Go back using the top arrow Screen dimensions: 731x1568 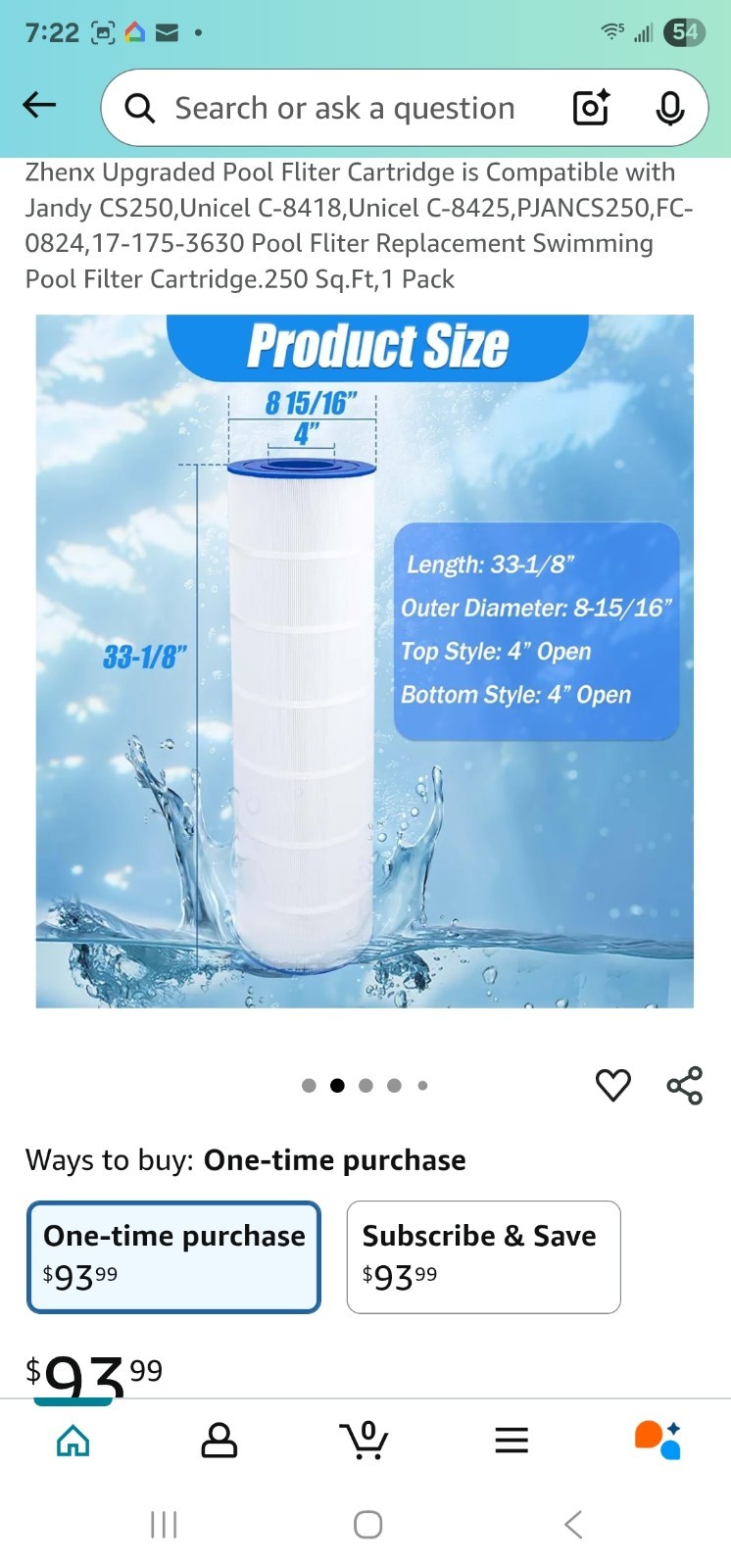(x=39, y=106)
